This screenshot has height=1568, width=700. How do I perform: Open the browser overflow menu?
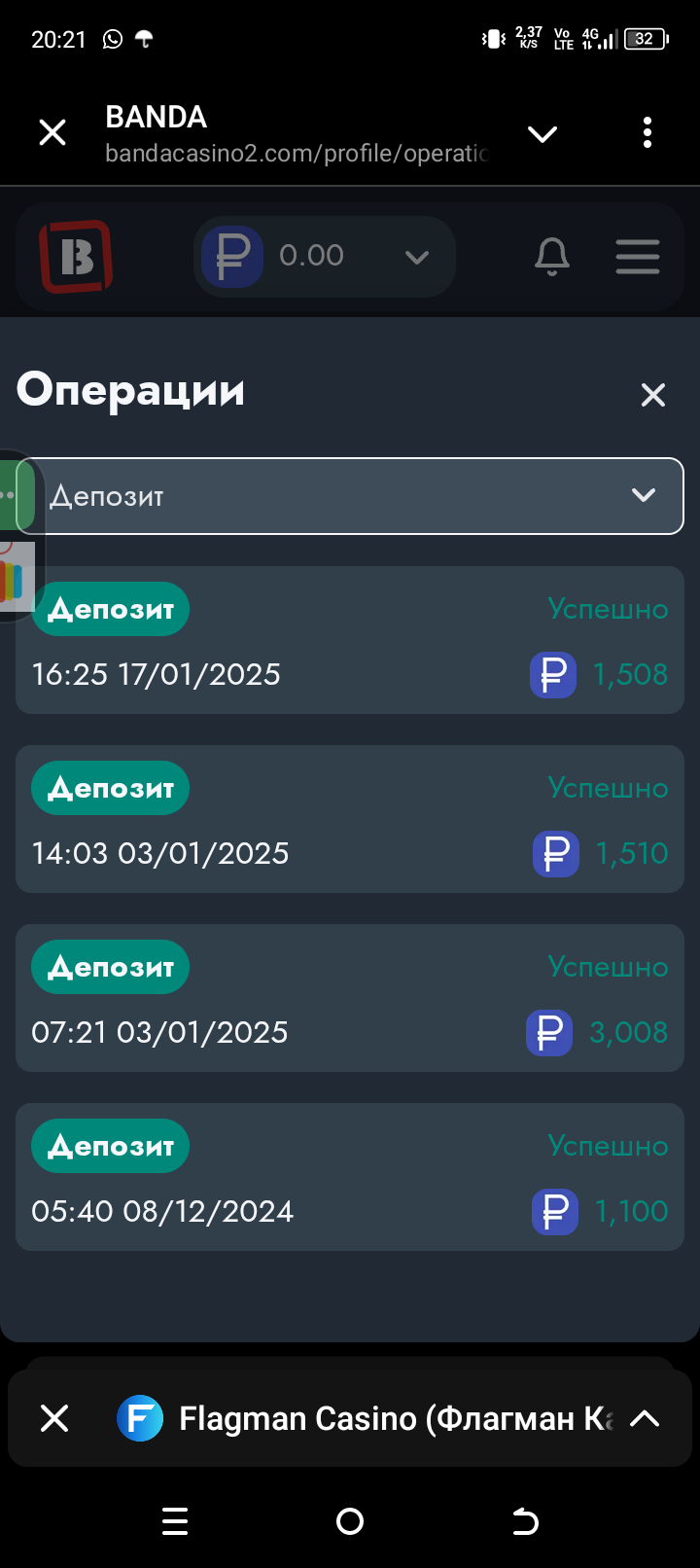click(647, 132)
